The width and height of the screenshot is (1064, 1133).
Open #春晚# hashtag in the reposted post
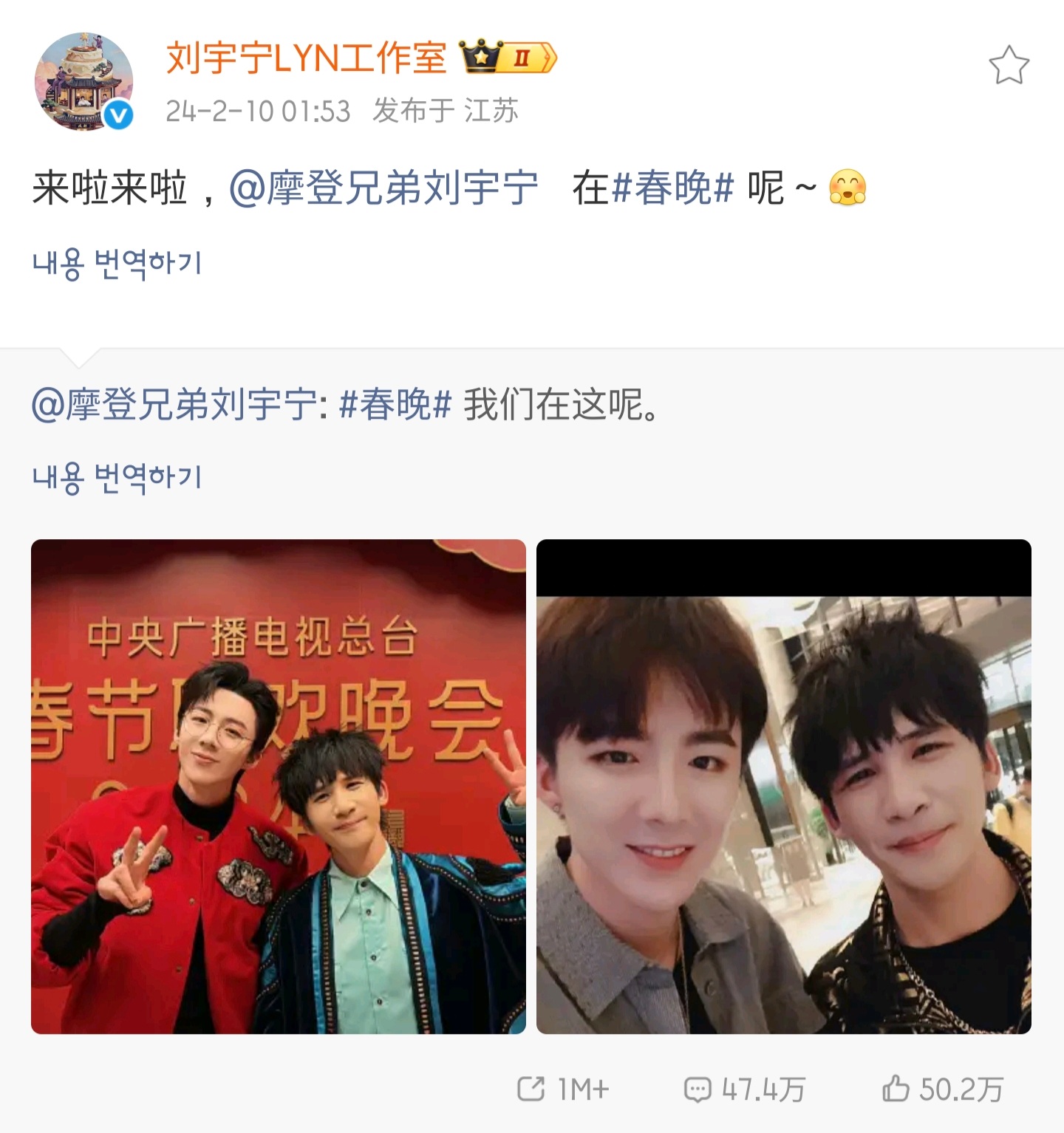(x=395, y=405)
